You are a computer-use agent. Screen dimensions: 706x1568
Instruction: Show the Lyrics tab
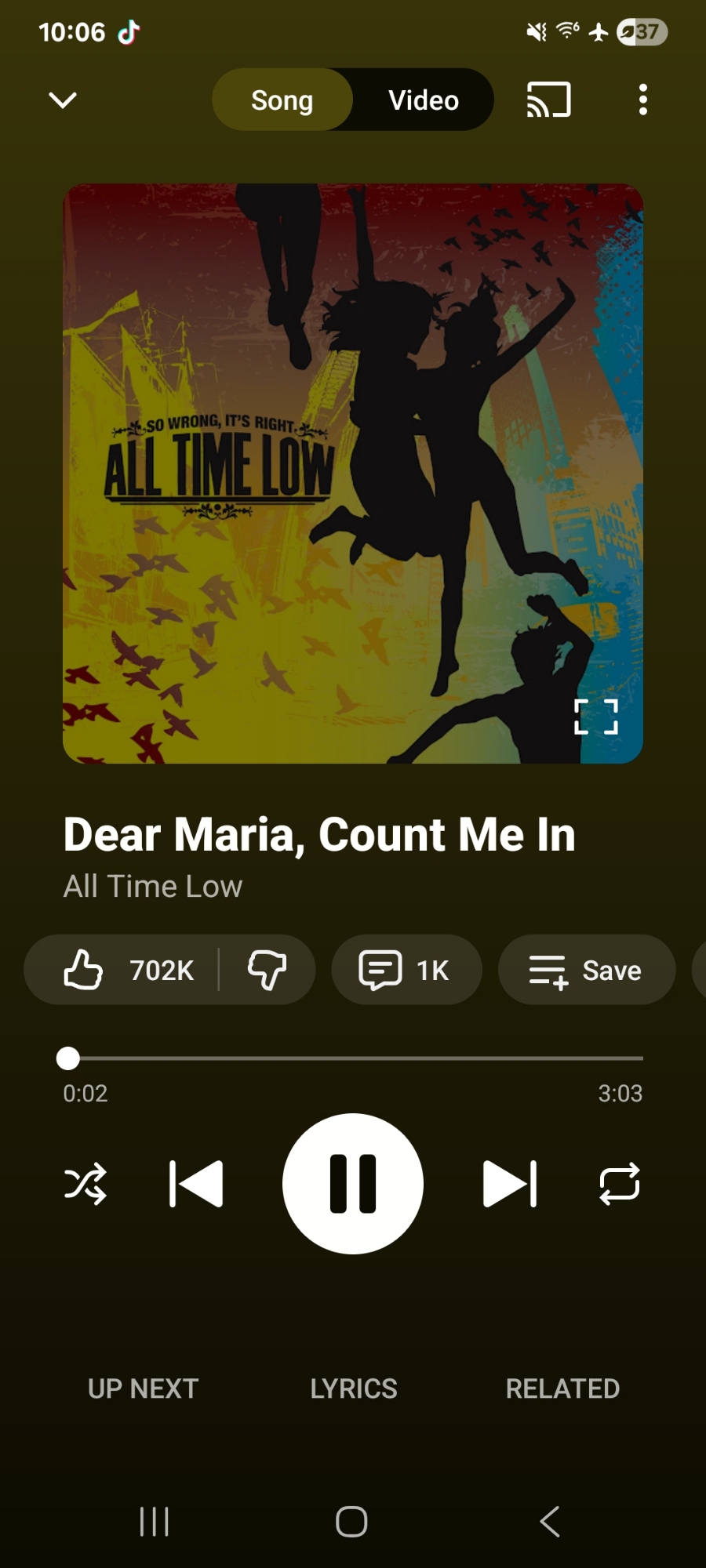pos(354,1388)
